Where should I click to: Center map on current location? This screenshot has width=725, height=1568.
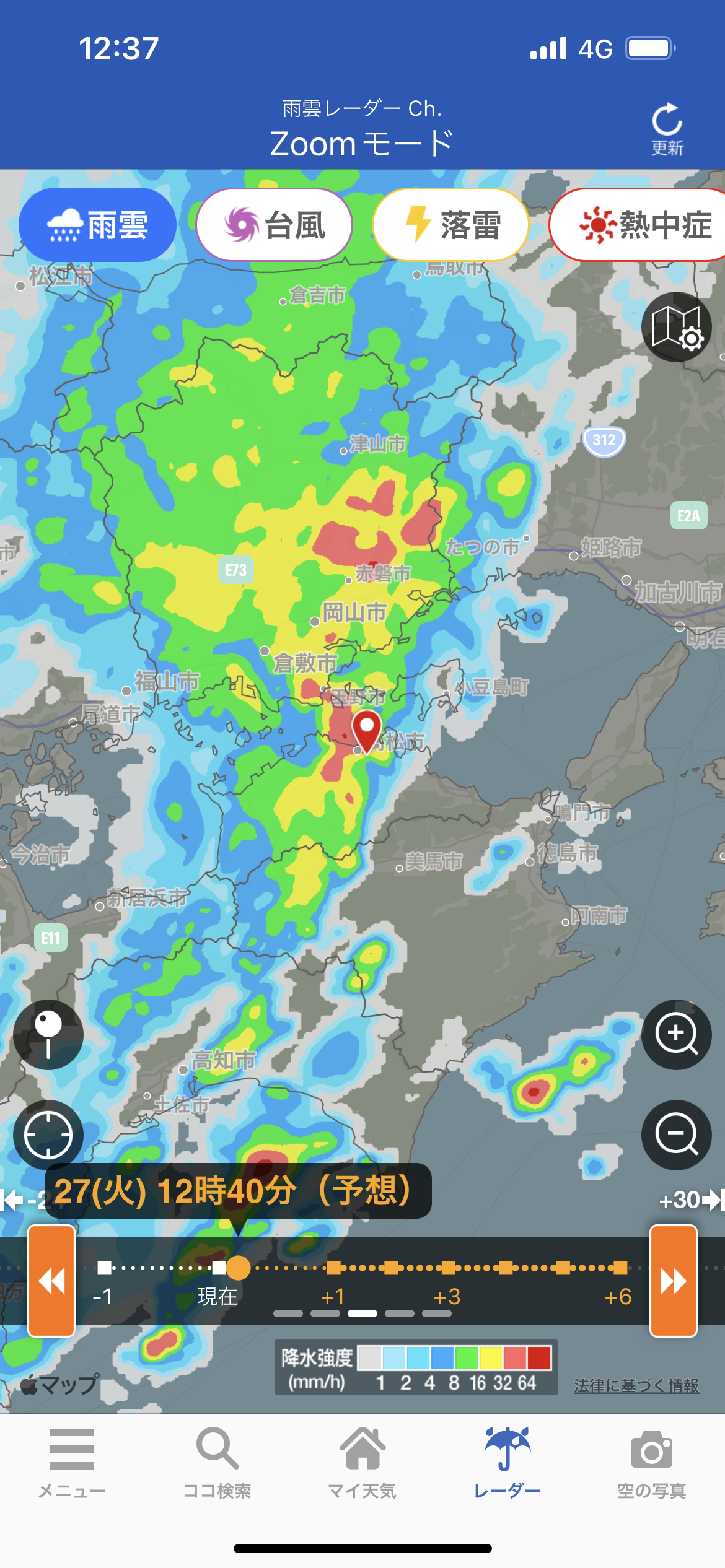click(x=48, y=1135)
